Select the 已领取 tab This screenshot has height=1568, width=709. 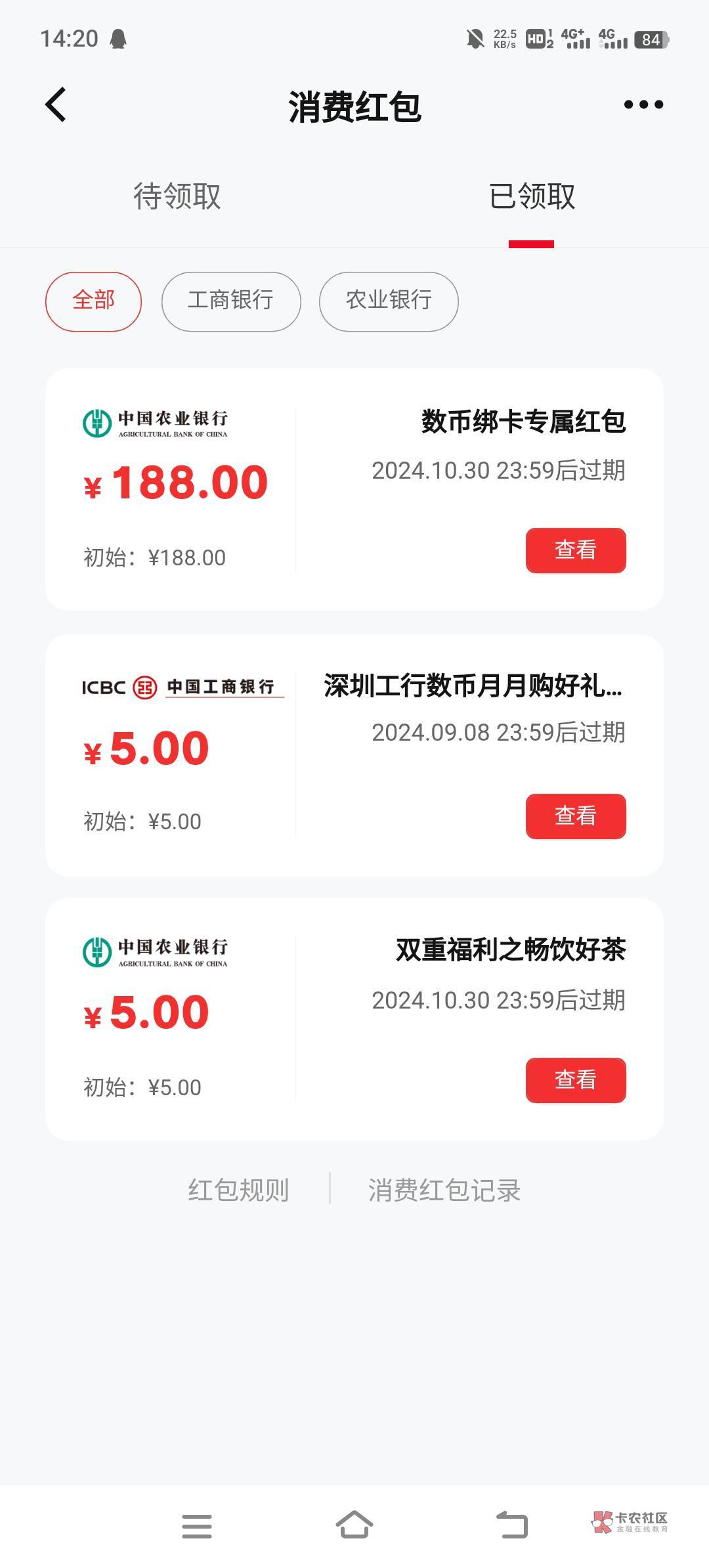[x=532, y=196]
